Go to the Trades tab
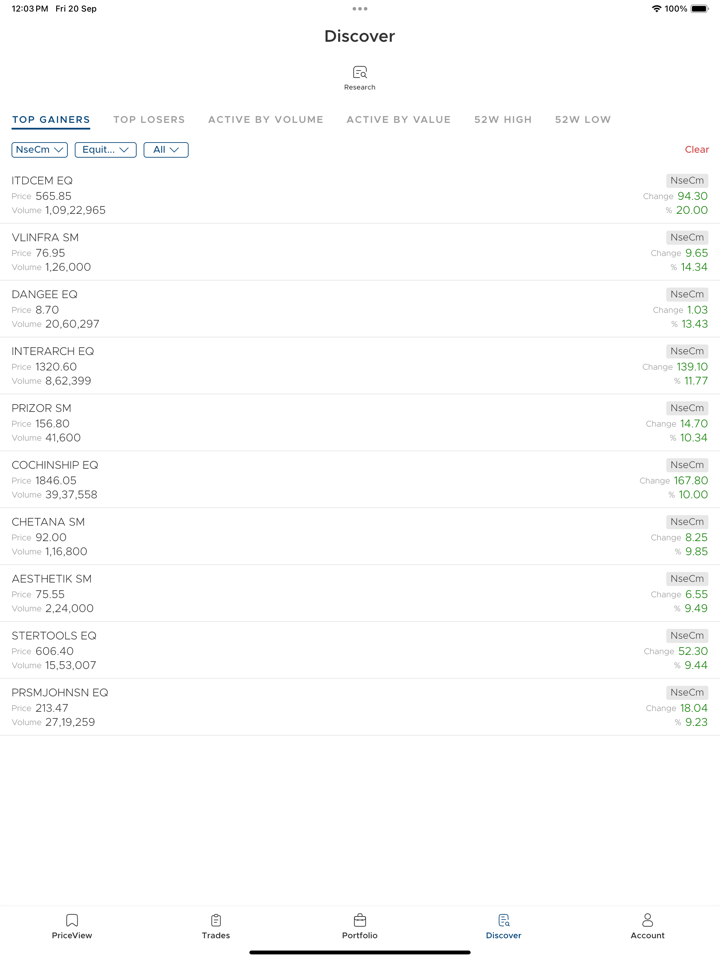 click(x=216, y=926)
